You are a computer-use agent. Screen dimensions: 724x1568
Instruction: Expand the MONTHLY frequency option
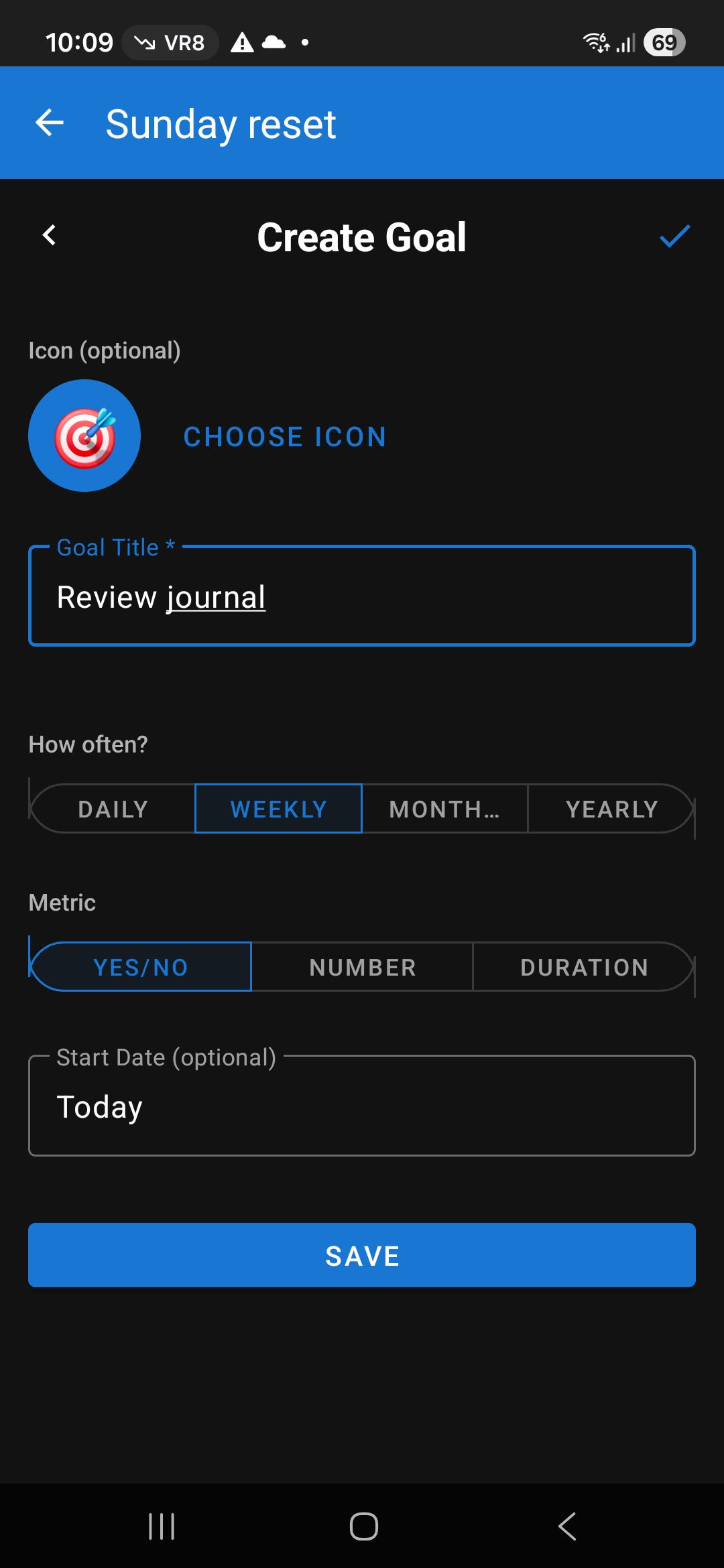coord(444,809)
